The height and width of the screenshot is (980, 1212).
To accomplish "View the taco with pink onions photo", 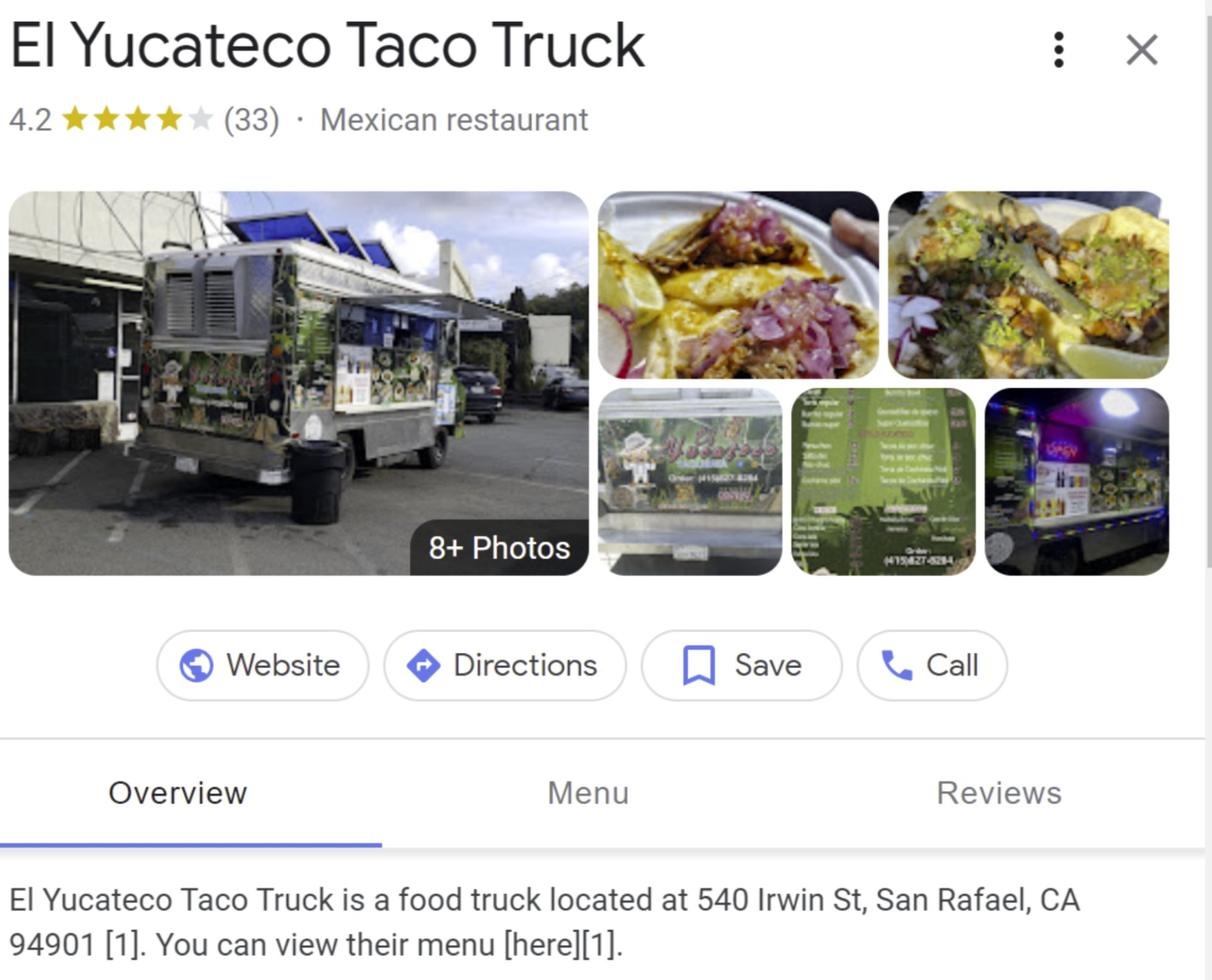I will point(738,285).
